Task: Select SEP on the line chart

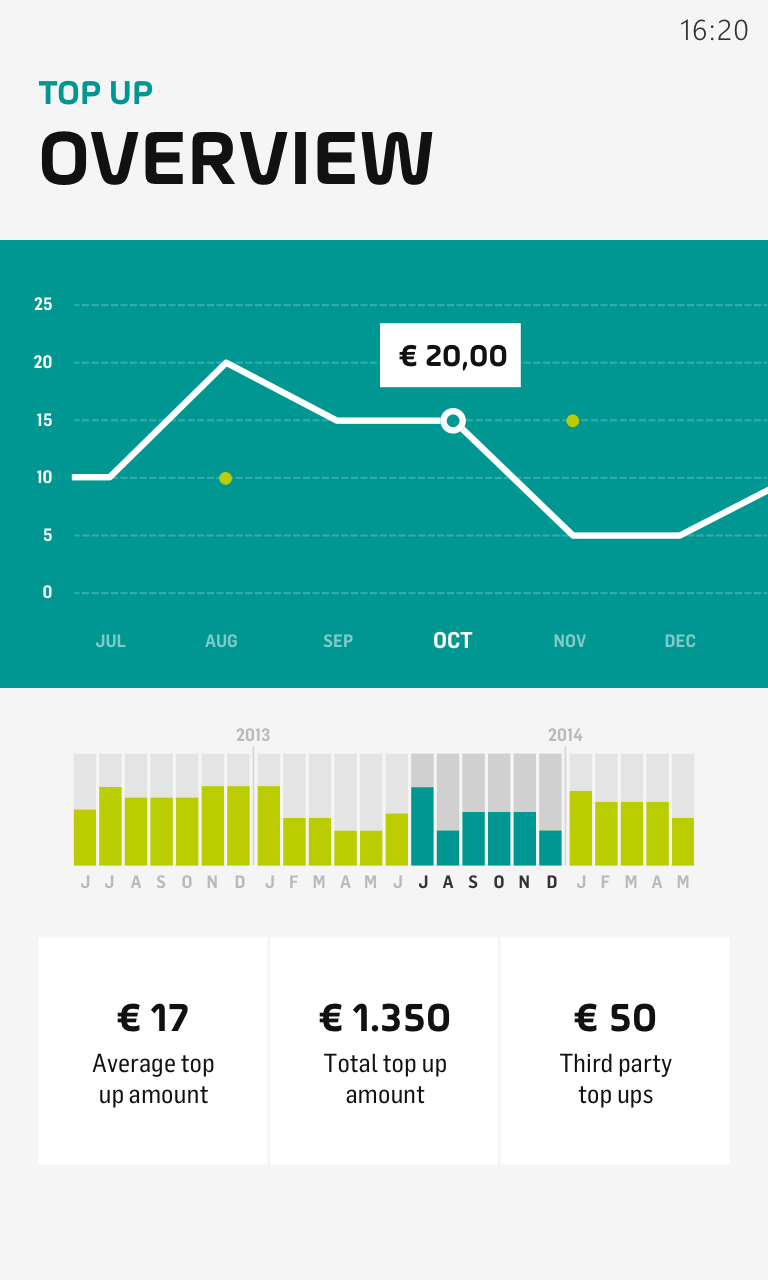Action: [x=338, y=641]
